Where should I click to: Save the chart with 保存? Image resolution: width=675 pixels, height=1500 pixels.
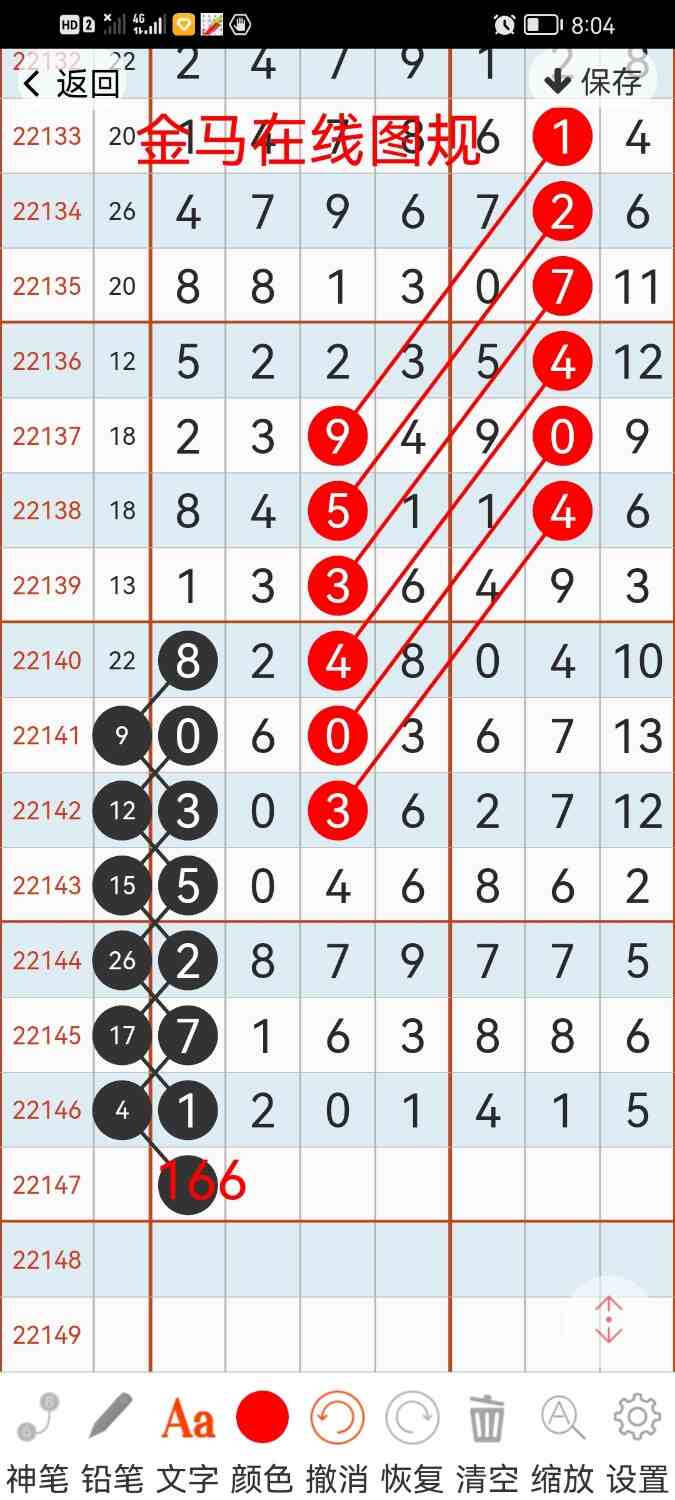coord(593,81)
